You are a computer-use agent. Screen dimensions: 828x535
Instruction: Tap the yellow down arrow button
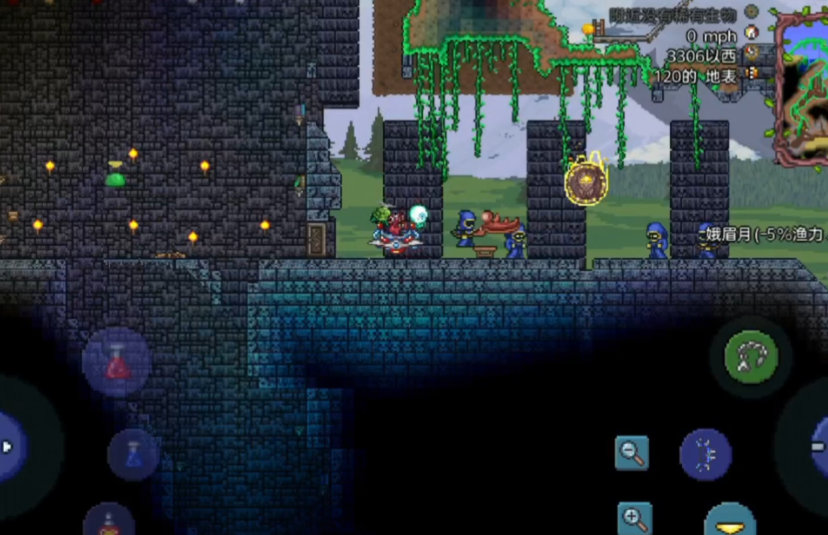(x=730, y=520)
